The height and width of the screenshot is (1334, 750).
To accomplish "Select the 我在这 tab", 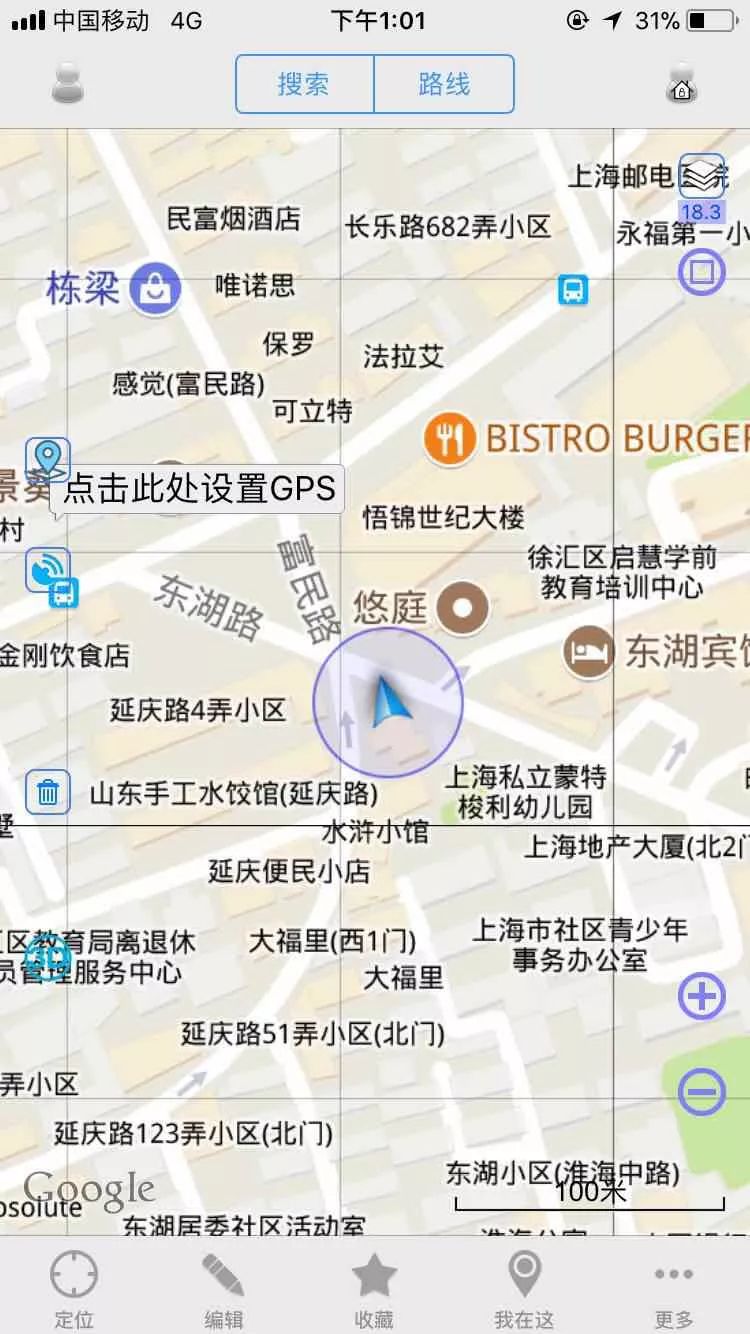I will click(524, 1290).
